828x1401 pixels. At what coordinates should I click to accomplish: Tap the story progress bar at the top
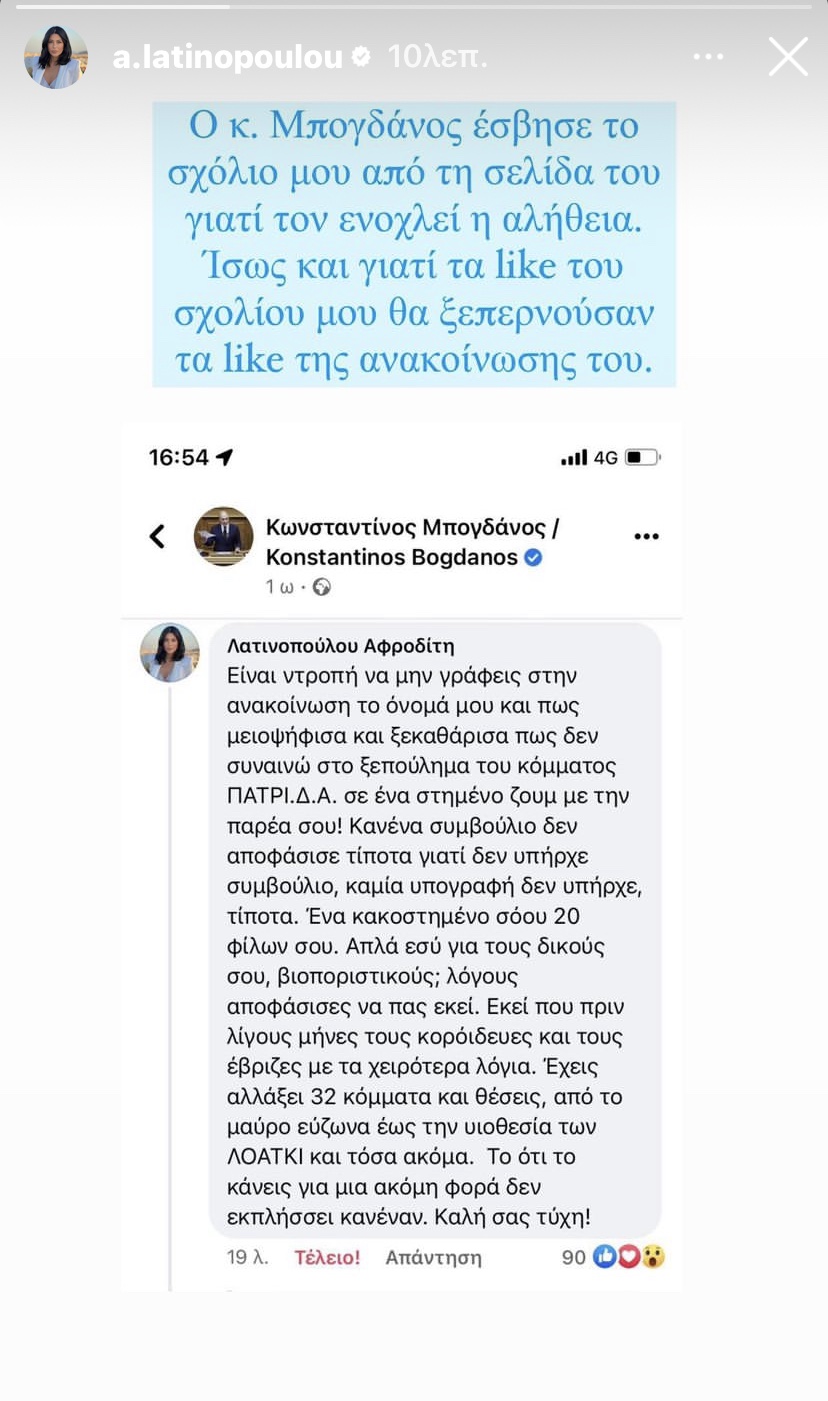coord(414,8)
